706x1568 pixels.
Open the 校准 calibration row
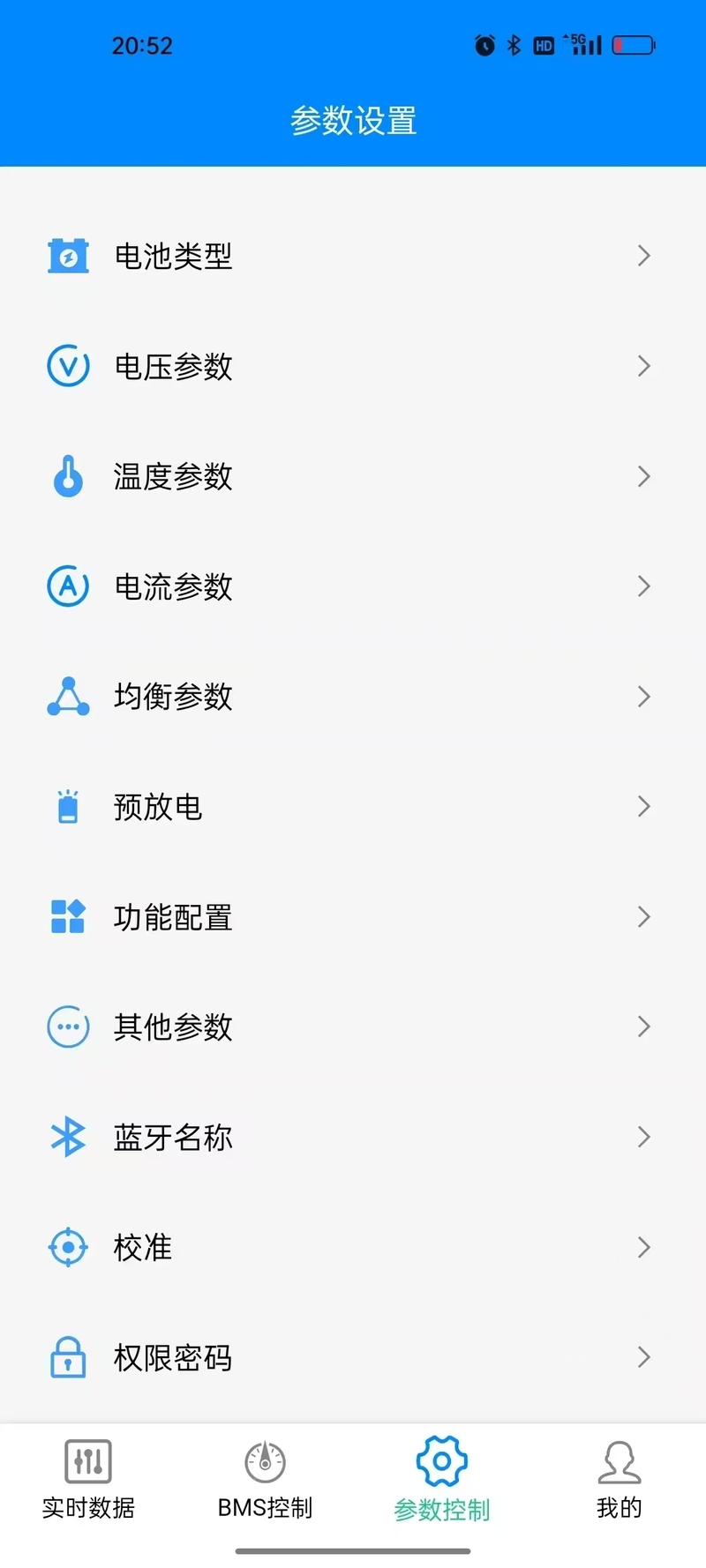(x=143, y=1248)
